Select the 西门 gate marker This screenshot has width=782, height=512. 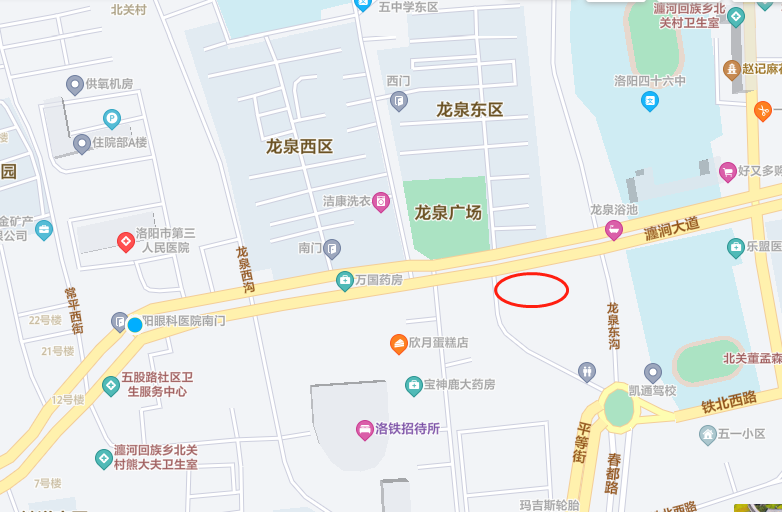[399, 100]
